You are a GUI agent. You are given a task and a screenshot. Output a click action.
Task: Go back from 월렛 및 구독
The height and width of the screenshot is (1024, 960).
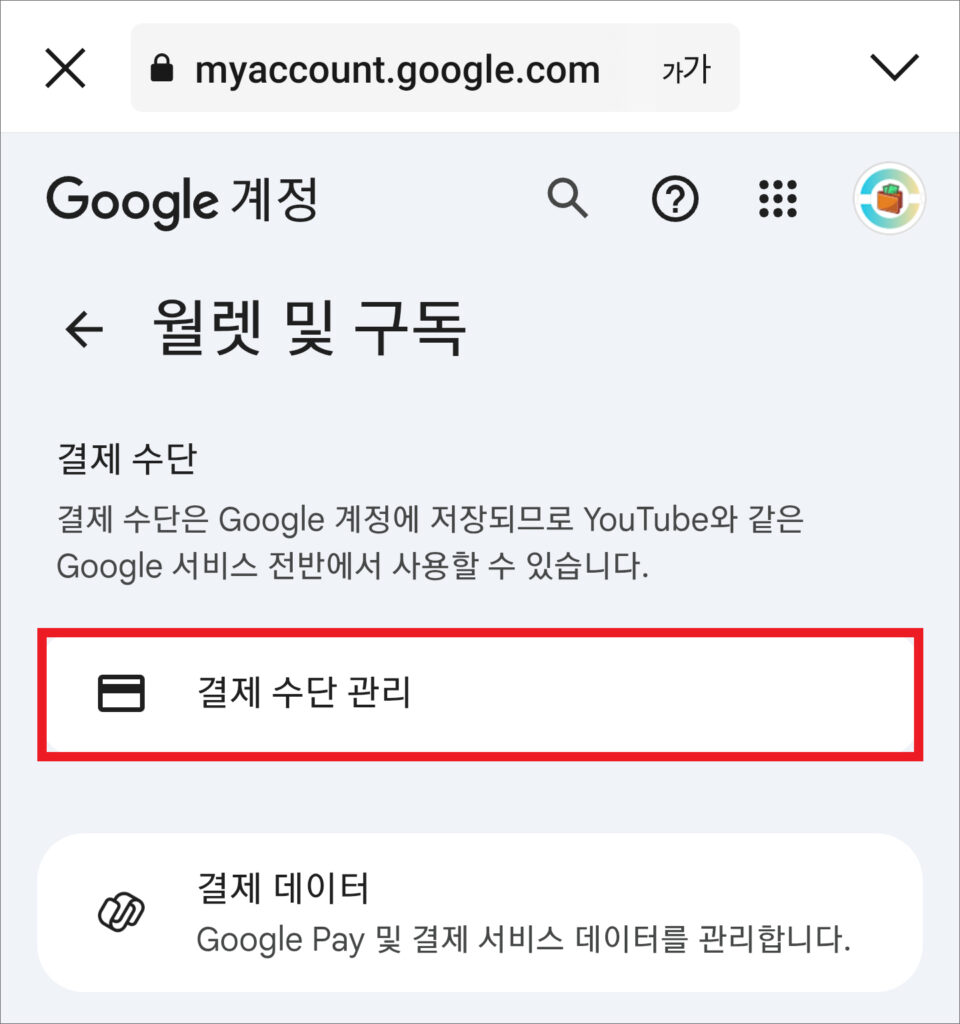[x=84, y=329]
